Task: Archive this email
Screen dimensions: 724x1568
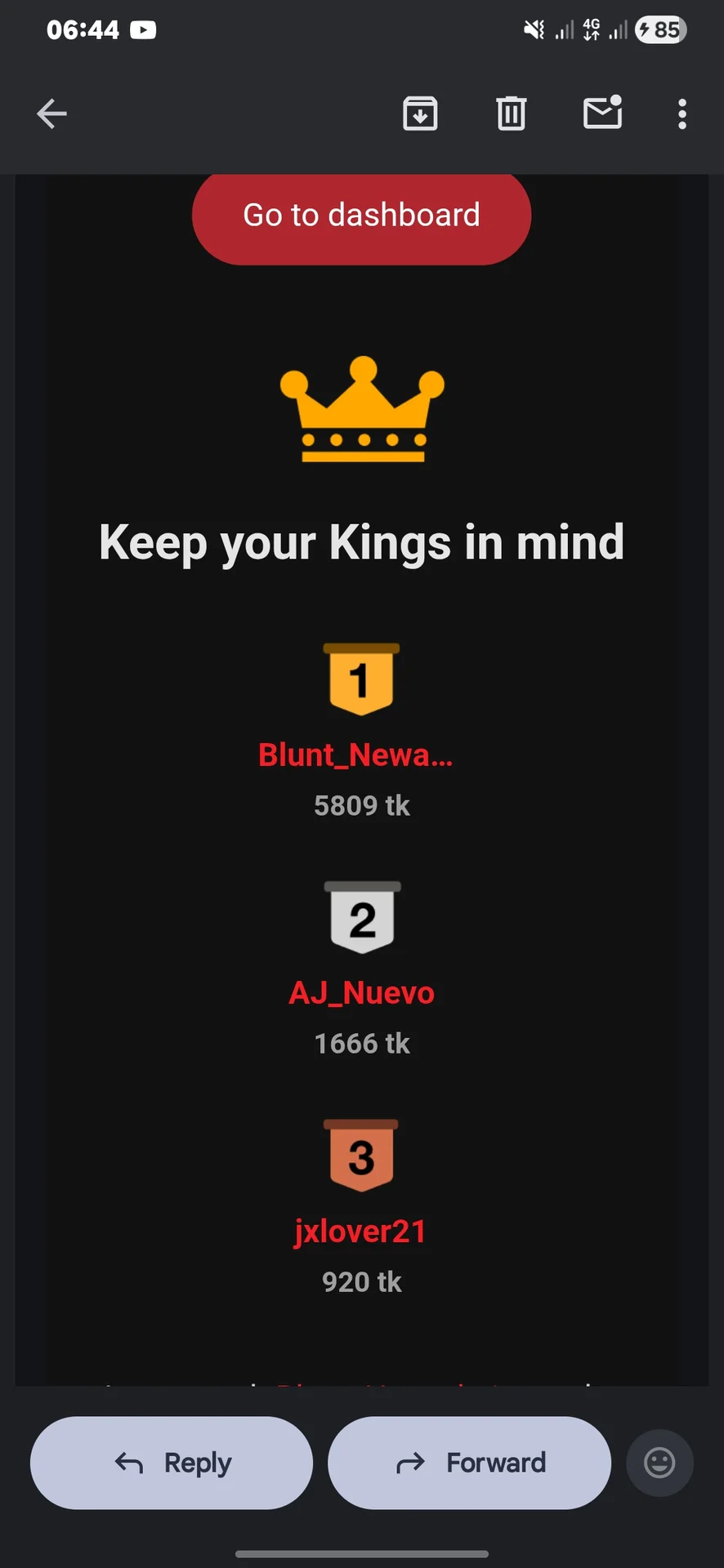Action: point(420,114)
